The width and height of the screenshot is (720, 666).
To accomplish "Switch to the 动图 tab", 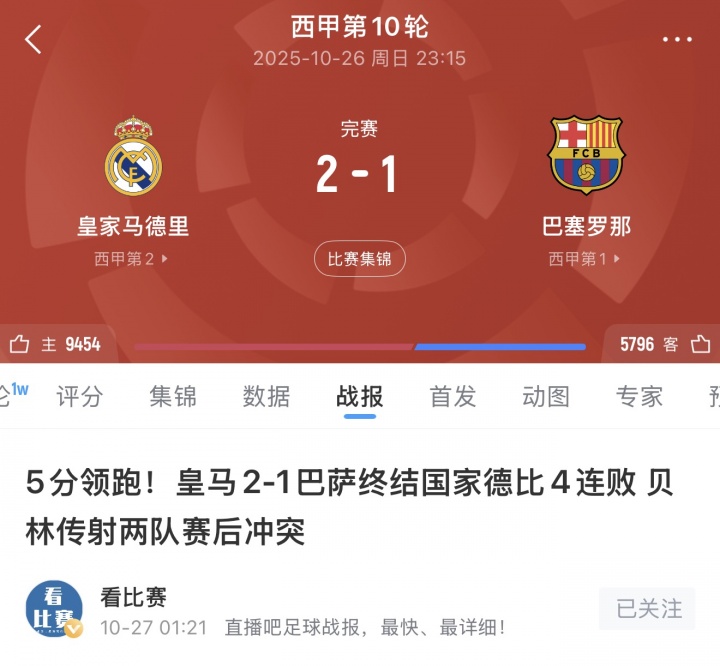I will [546, 397].
